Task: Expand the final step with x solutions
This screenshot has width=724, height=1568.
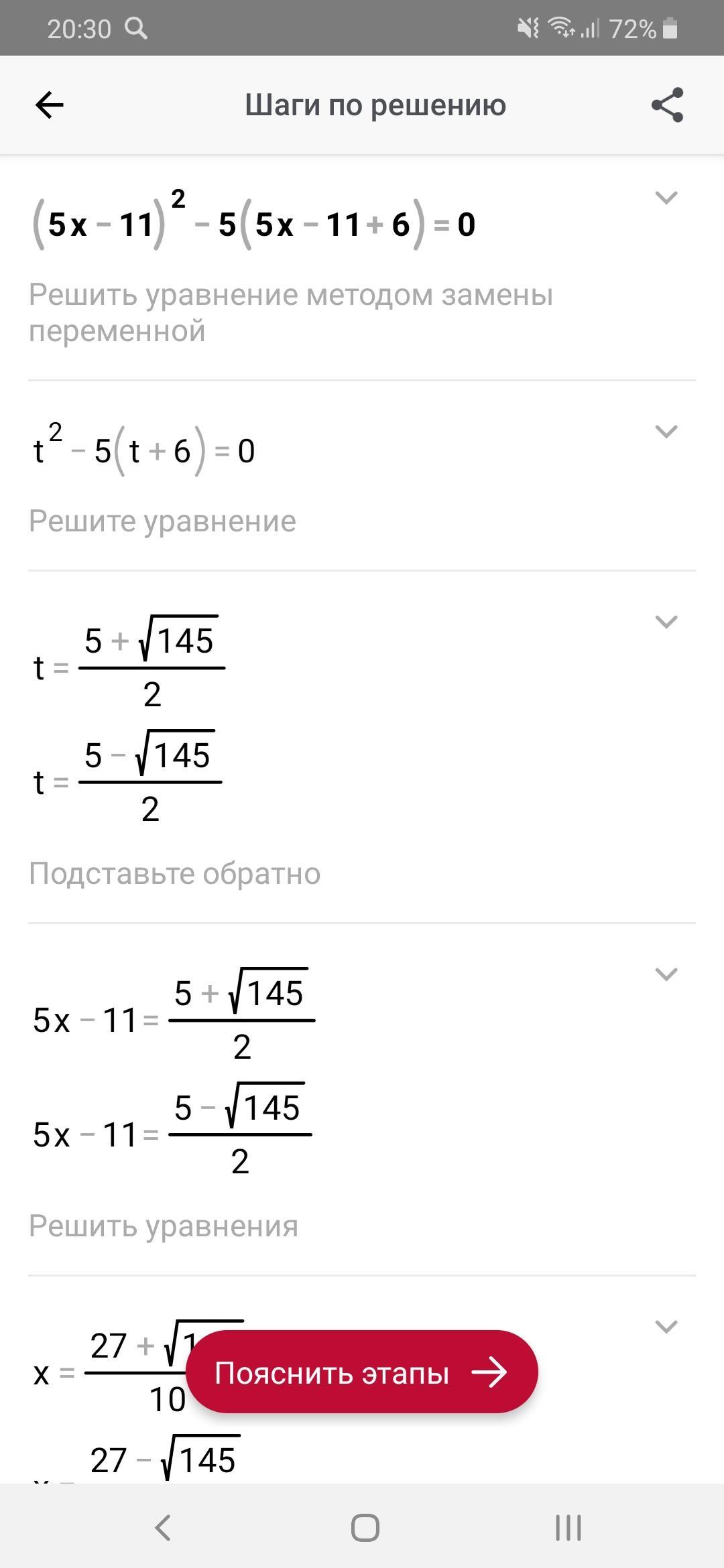Action: [x=666, y=1327]
